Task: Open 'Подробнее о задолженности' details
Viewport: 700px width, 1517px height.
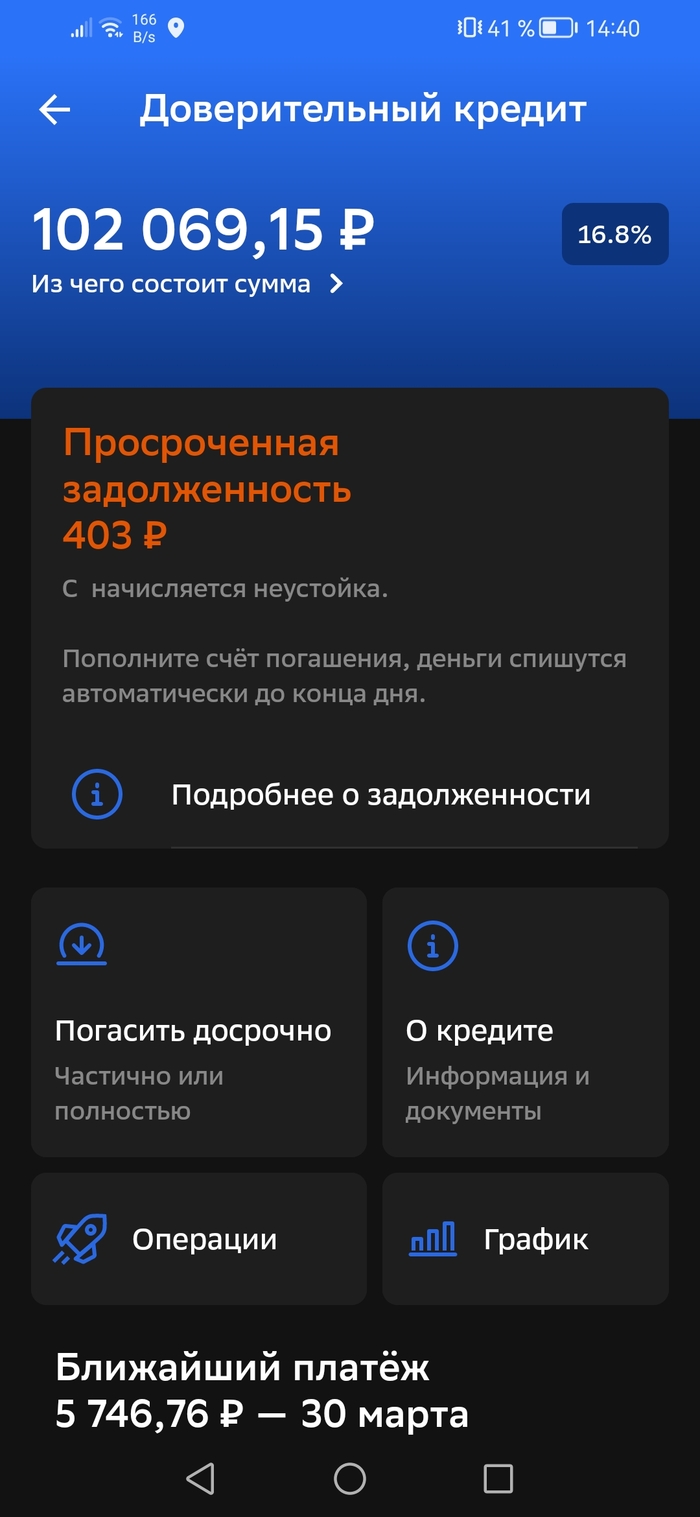Action: click(x=380, y=795)
